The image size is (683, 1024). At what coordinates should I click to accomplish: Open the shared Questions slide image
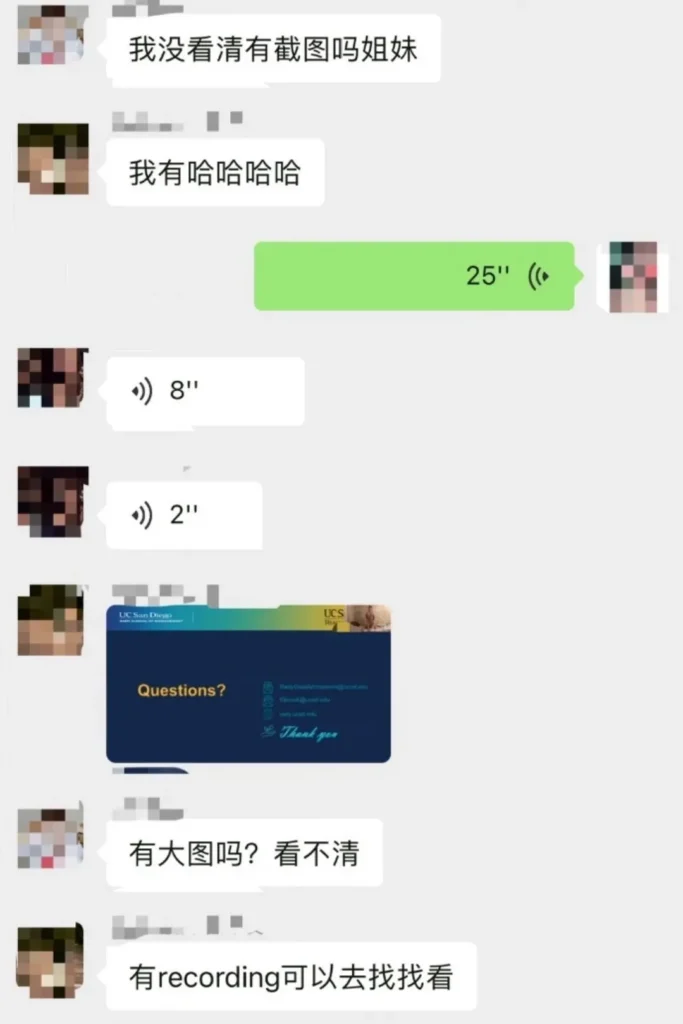(248, 684)
